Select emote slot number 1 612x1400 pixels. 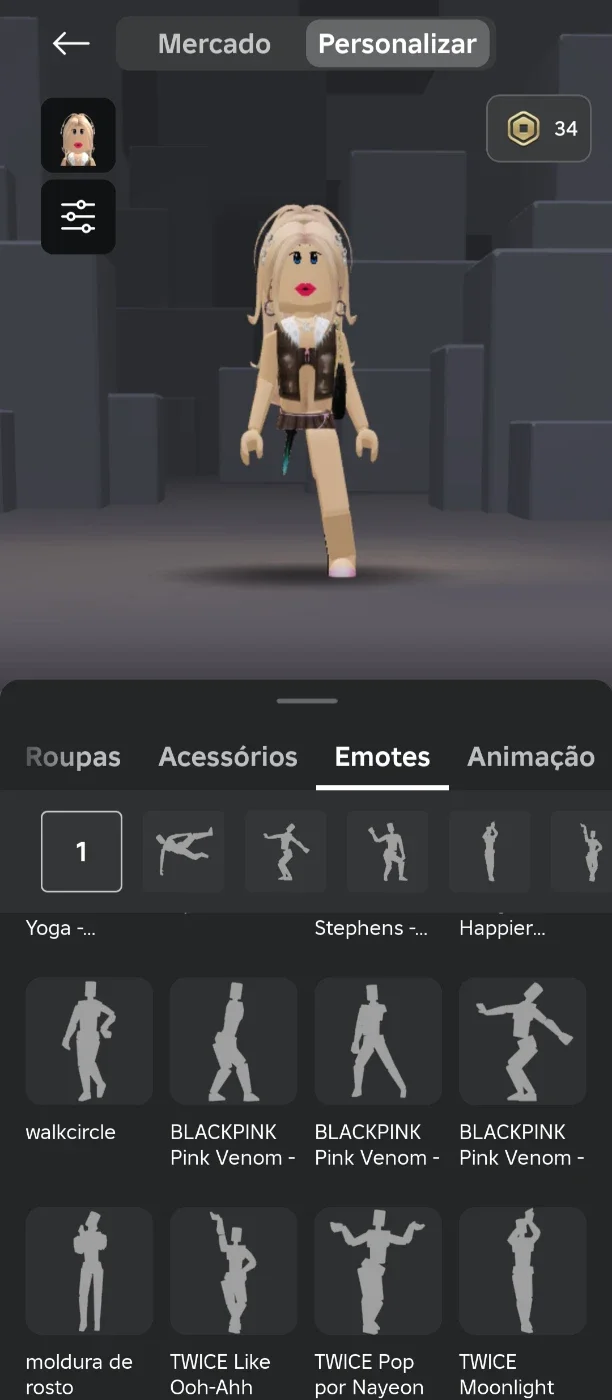[x=82, y=851]
